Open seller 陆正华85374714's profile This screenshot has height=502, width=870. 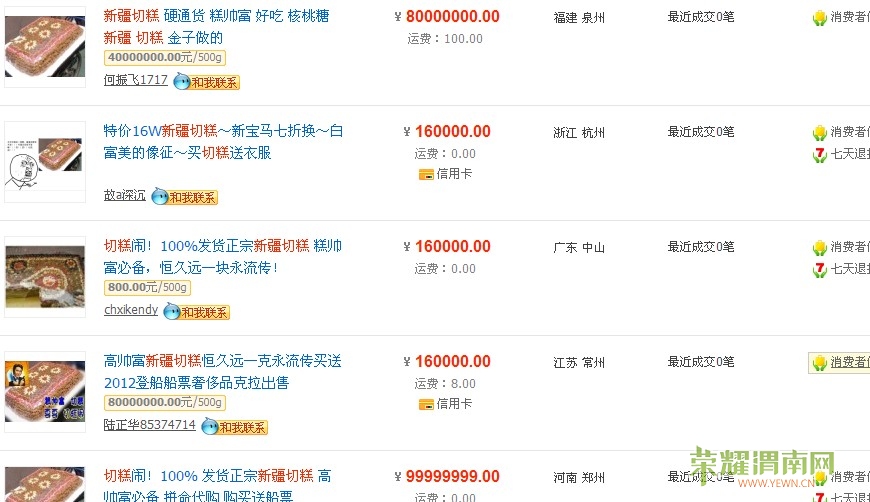(x=150, y=425)
